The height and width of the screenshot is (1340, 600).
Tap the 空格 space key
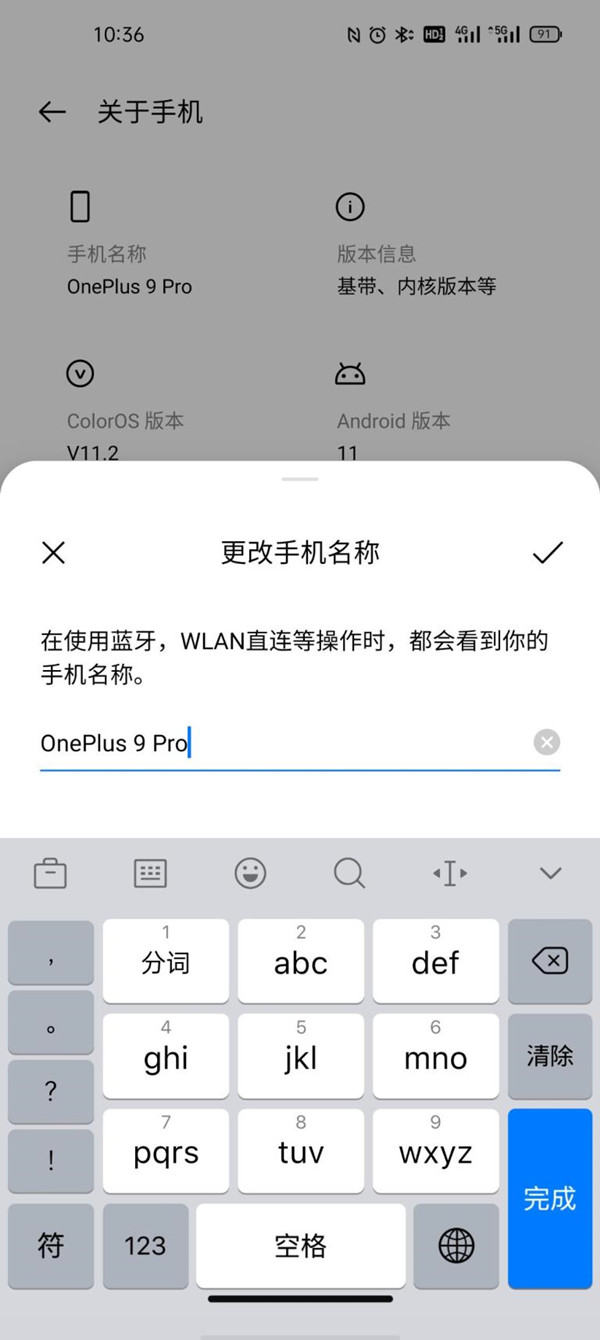point(300,1245)
